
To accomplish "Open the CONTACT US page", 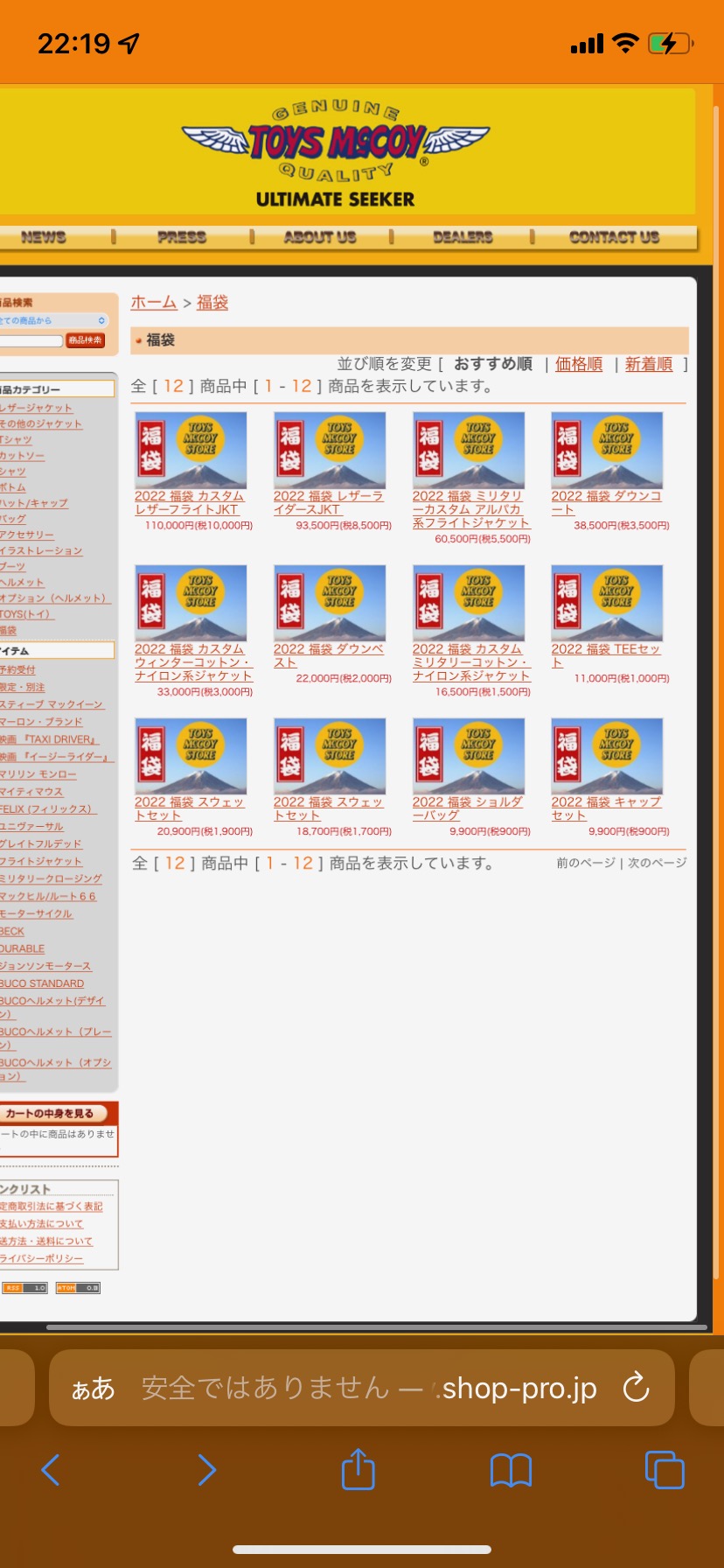I will [x=614, y=237].
